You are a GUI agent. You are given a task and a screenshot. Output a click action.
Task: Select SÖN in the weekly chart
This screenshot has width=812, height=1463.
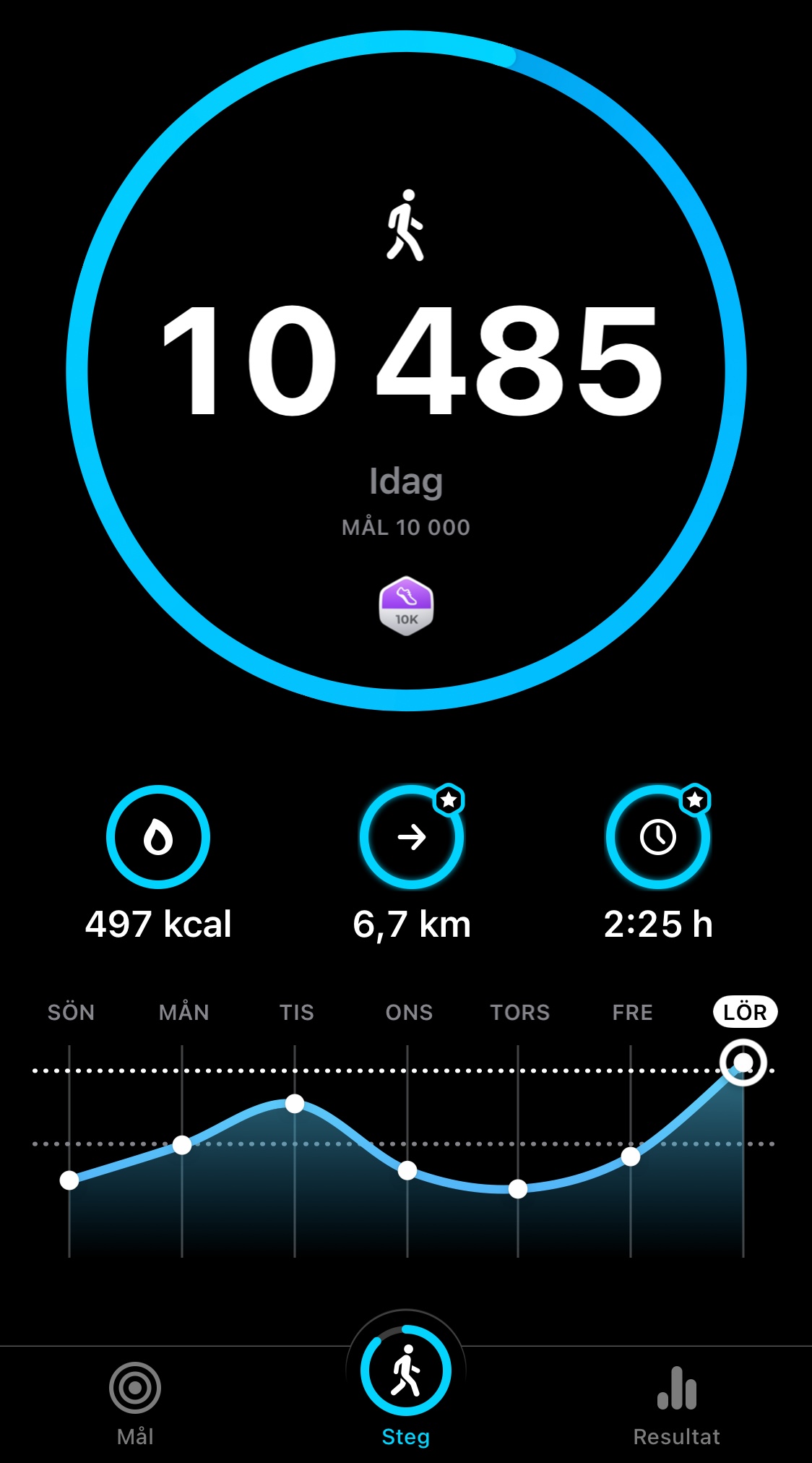71,1012
